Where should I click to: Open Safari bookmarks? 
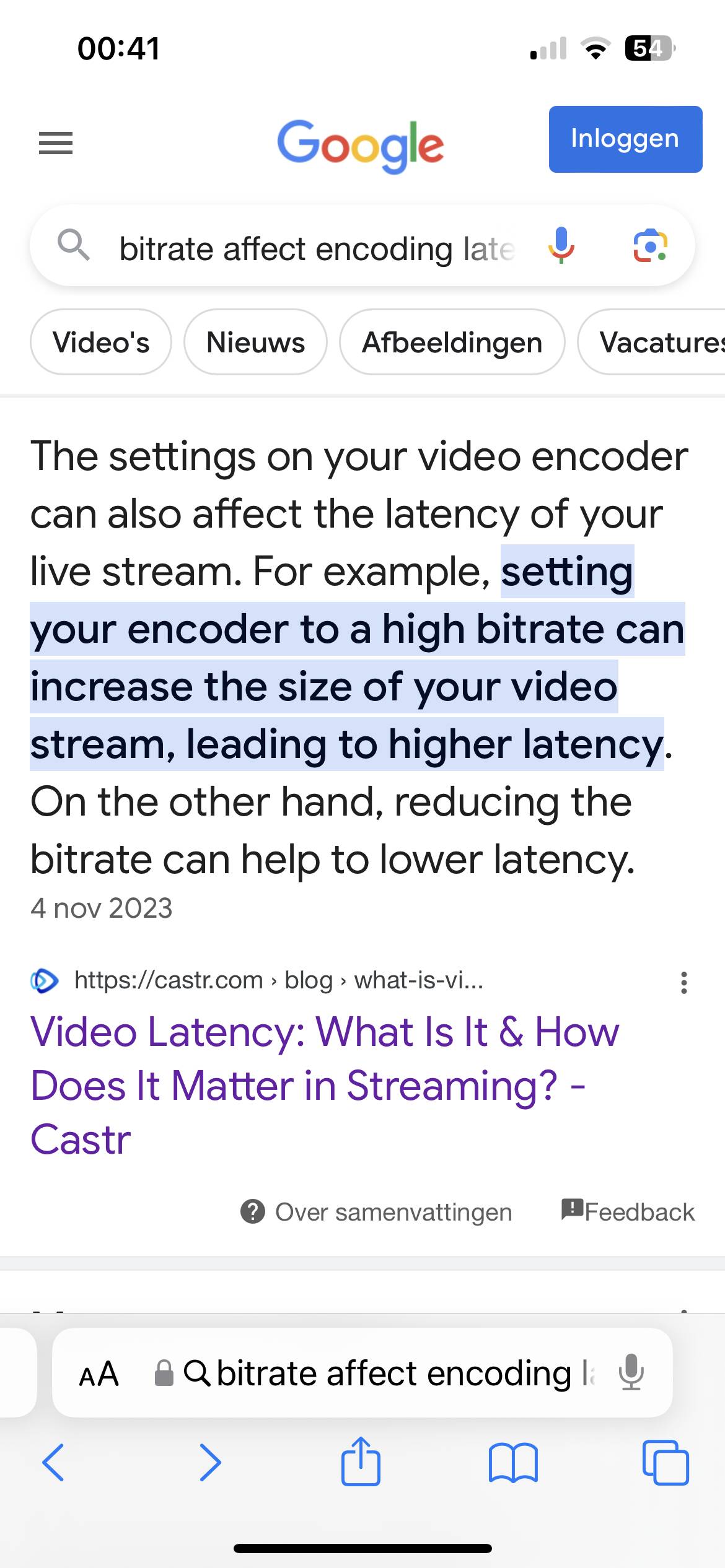pyautogui.click(x=513, y=1463)
